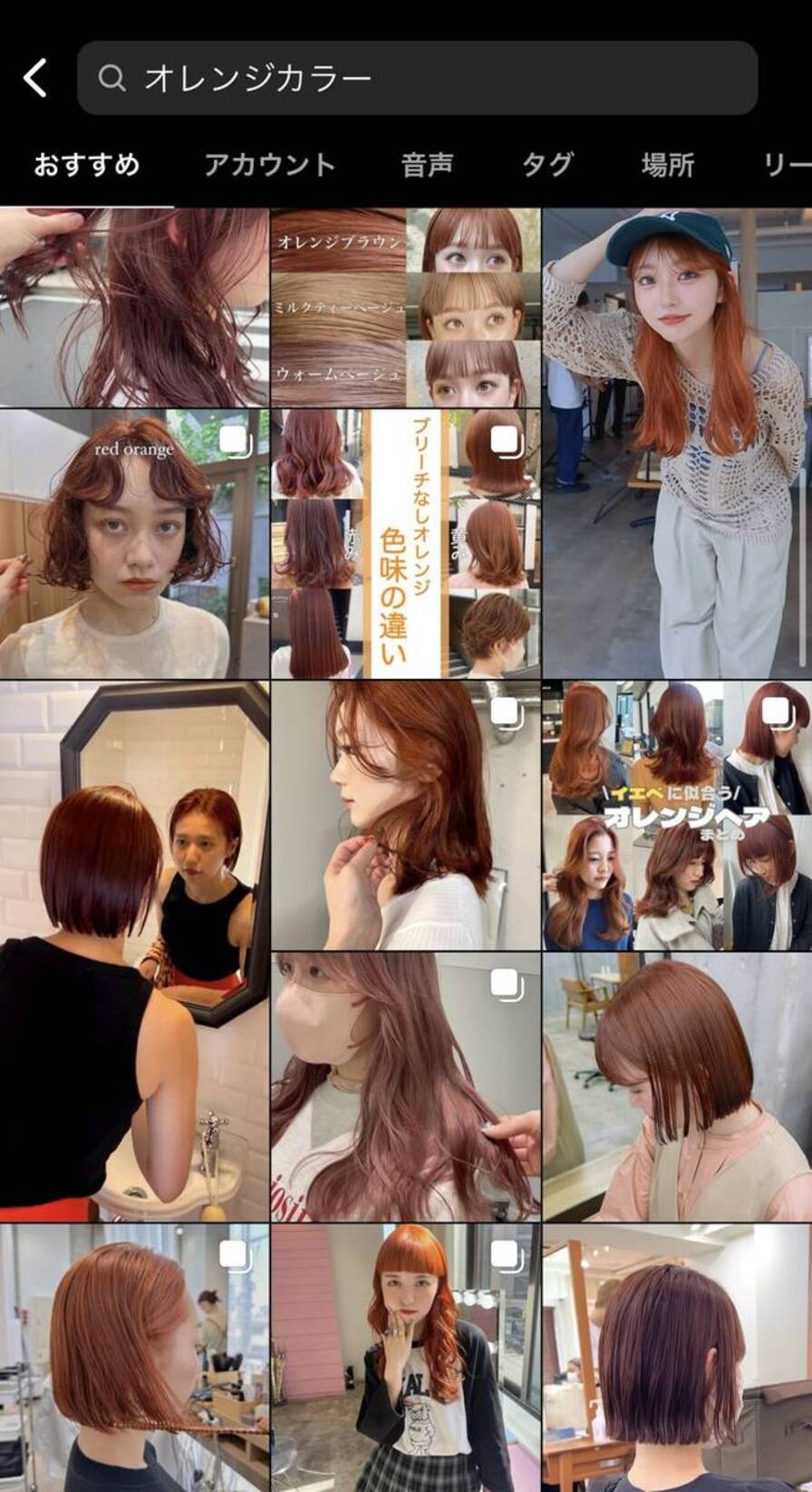Open the first post of hand-held reddish hair

click(134, 307)
